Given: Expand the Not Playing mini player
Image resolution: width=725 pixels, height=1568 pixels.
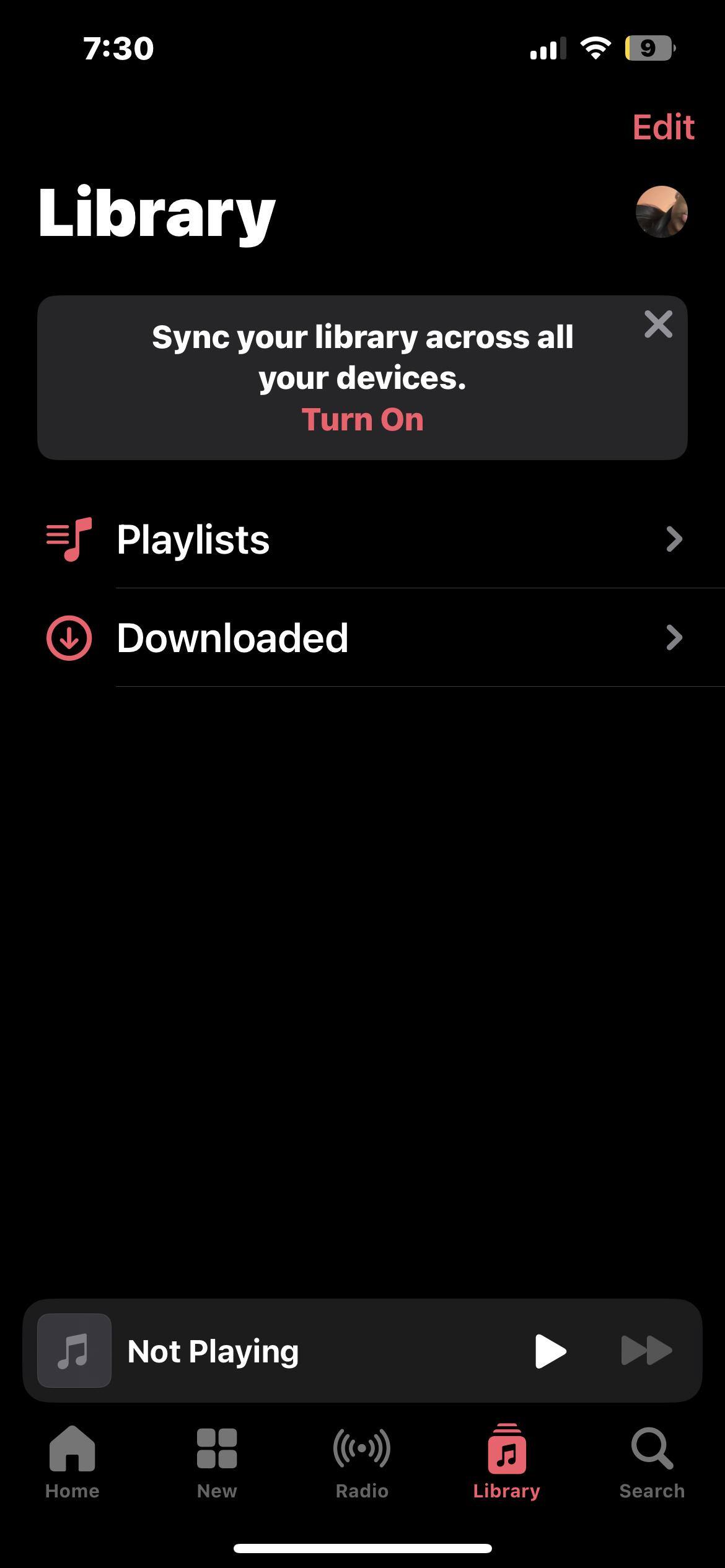Looking at the screenshot, I should pos(248,1350).
